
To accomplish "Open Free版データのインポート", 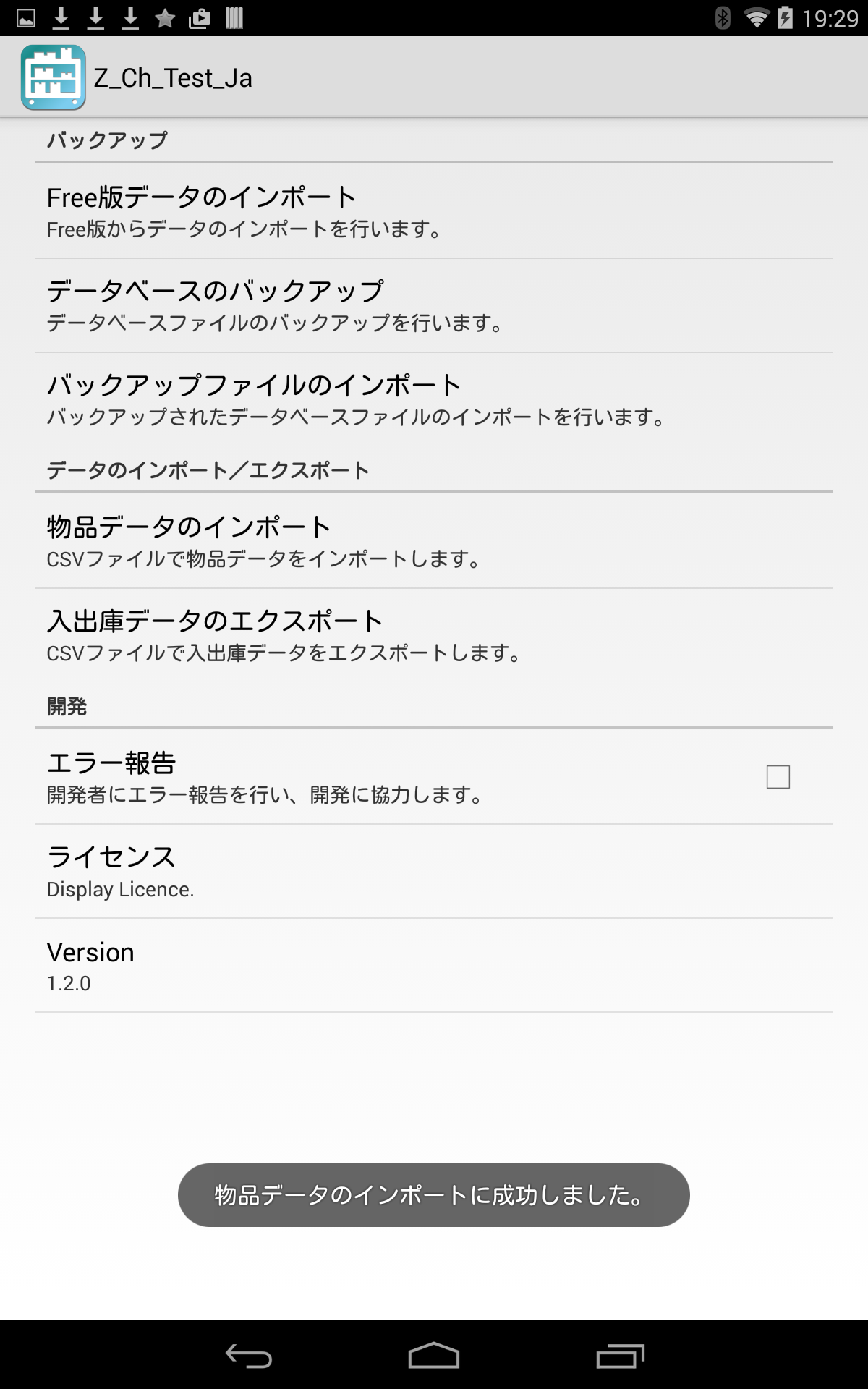I will (434, 211).
